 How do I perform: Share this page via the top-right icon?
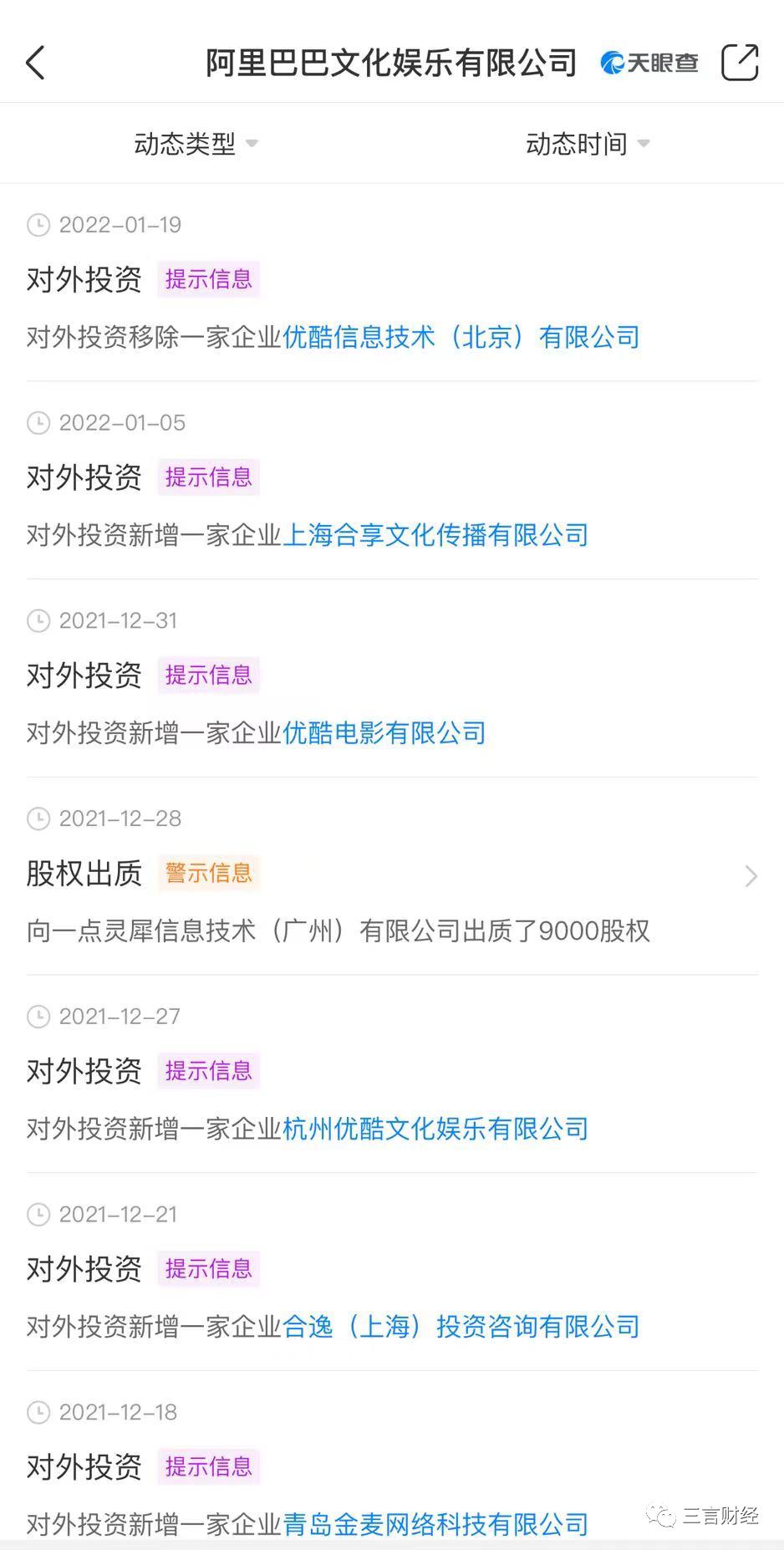point(739,63)
